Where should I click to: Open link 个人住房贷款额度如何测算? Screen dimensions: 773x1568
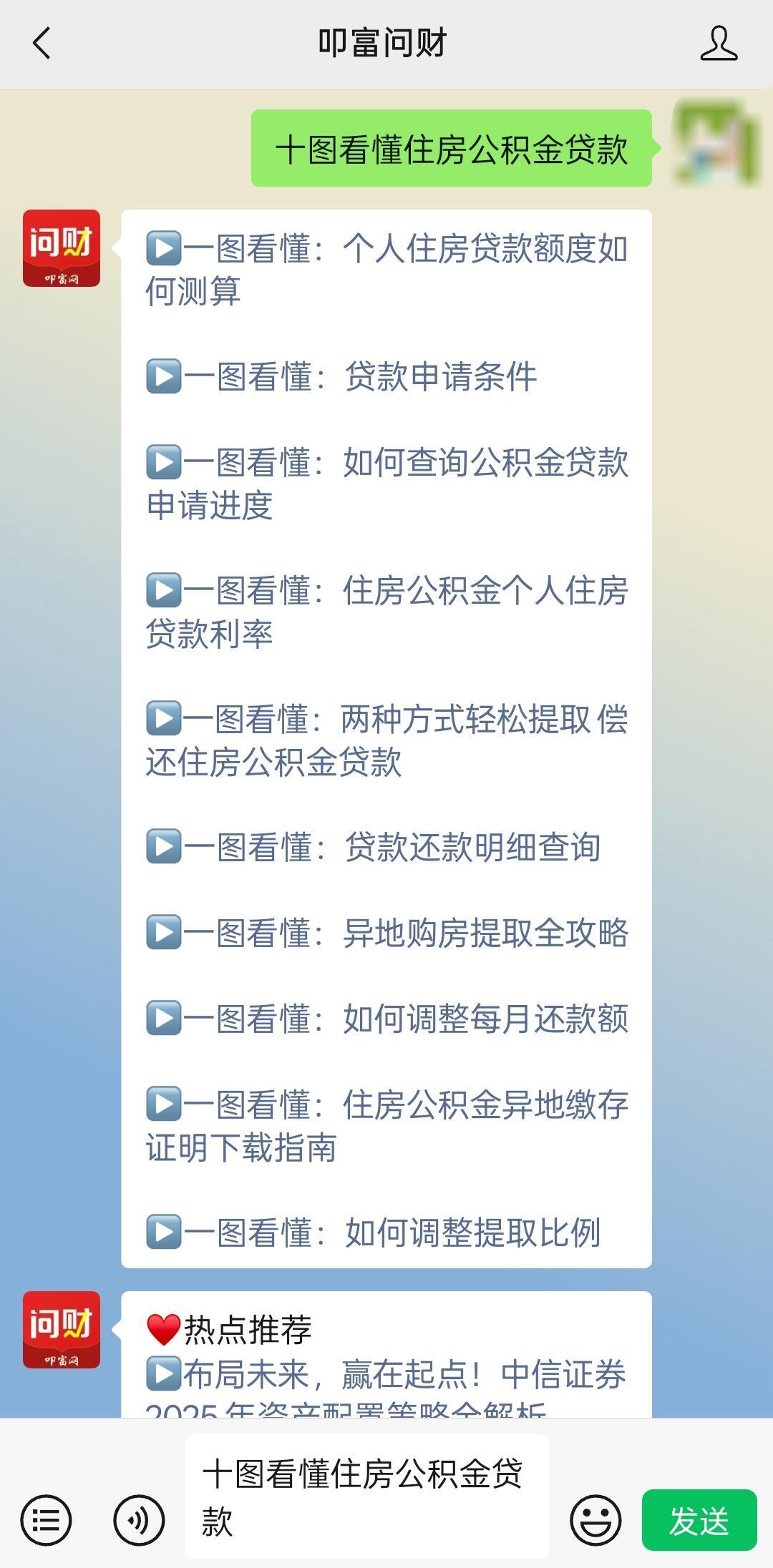tap(386, 270)
